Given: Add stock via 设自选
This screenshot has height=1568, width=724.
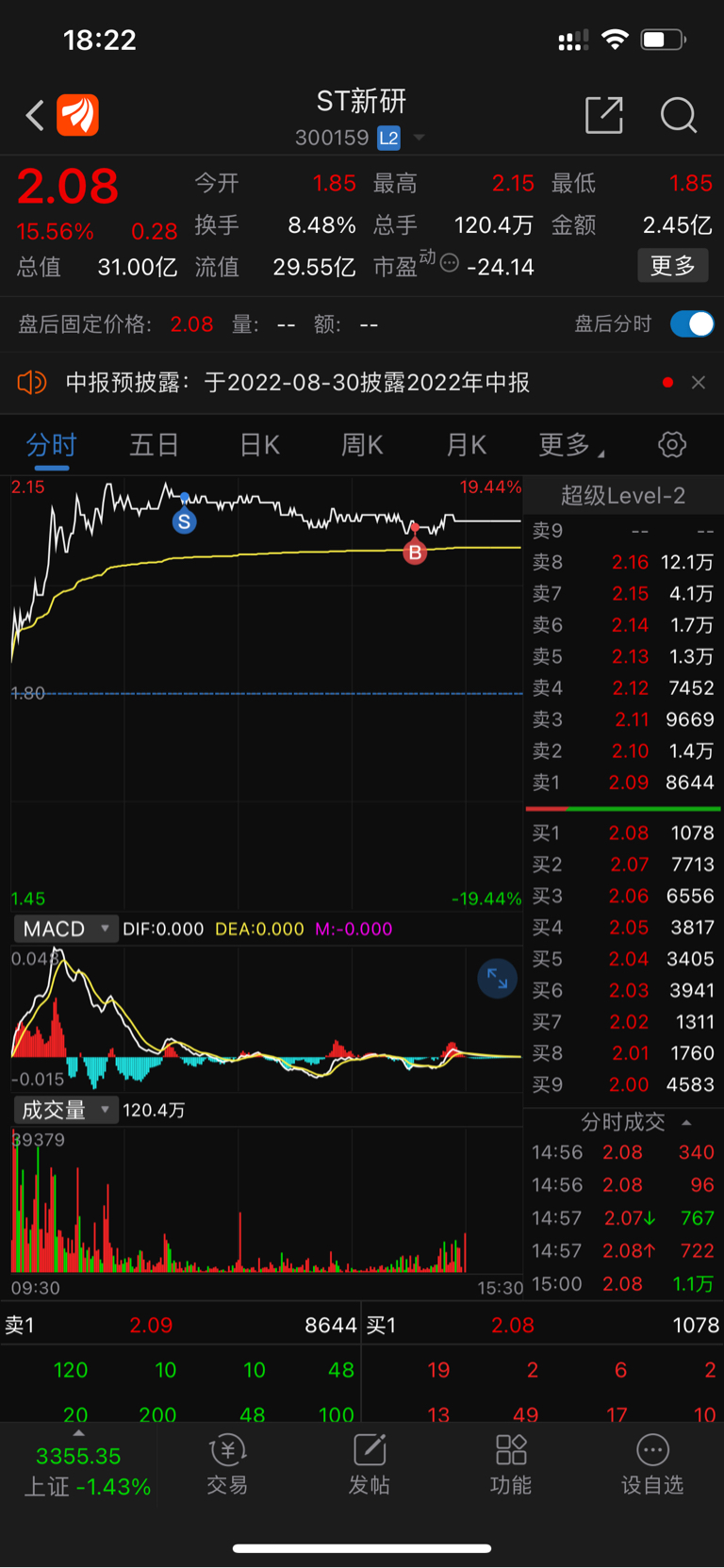Looking at the screenshot, I should pos(652,1464).
